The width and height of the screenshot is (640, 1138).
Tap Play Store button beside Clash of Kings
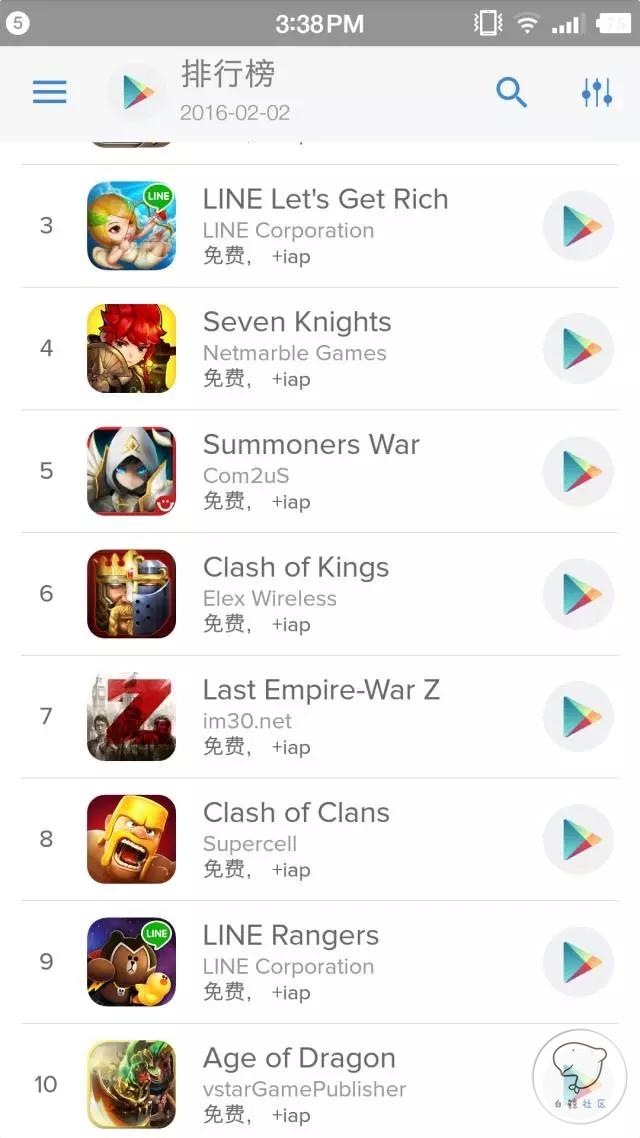point(578,594)
